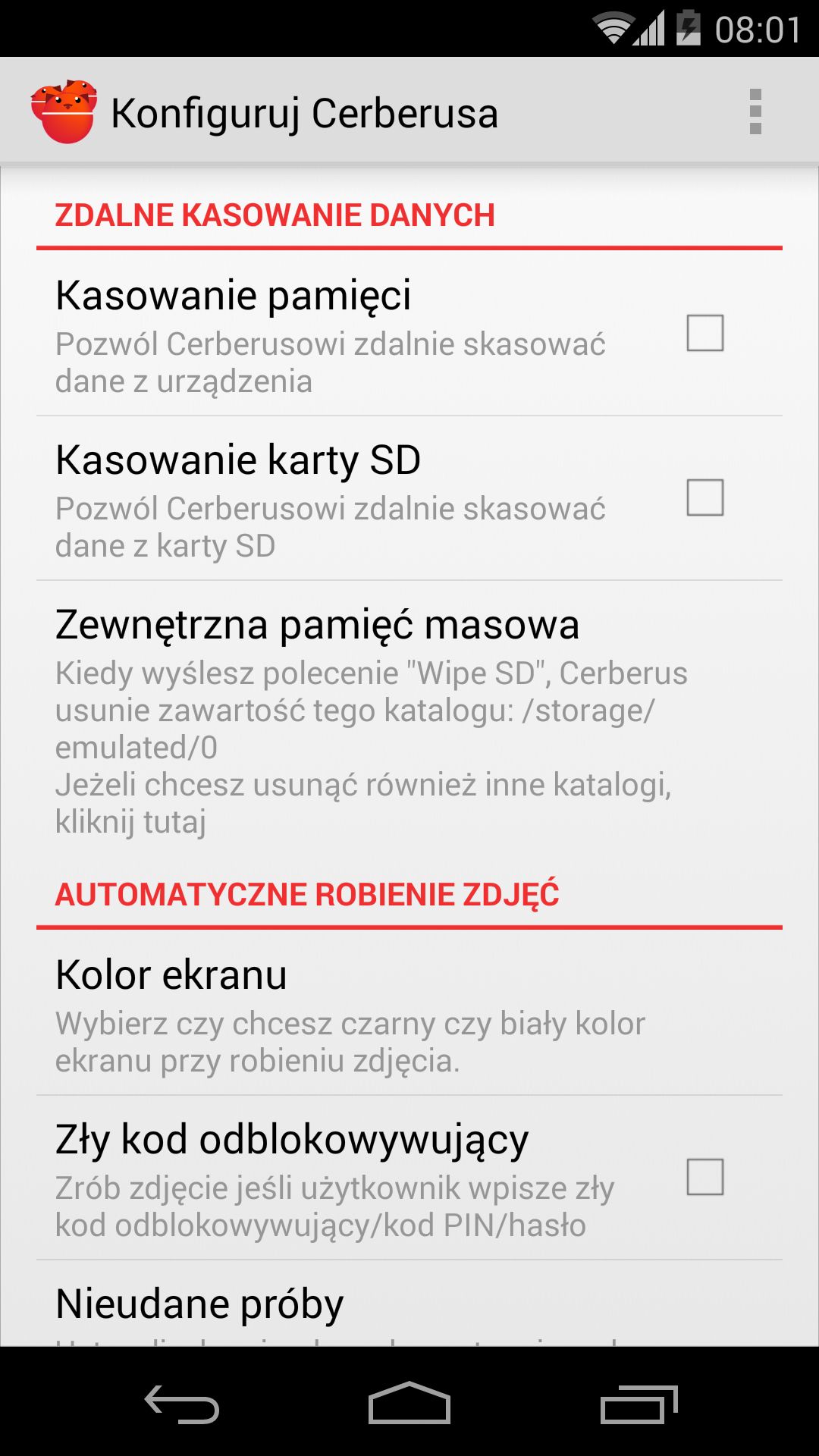Check the Kasowanie karty SD option
This screenshot has height=1456, width=819.
coord(704,497)
